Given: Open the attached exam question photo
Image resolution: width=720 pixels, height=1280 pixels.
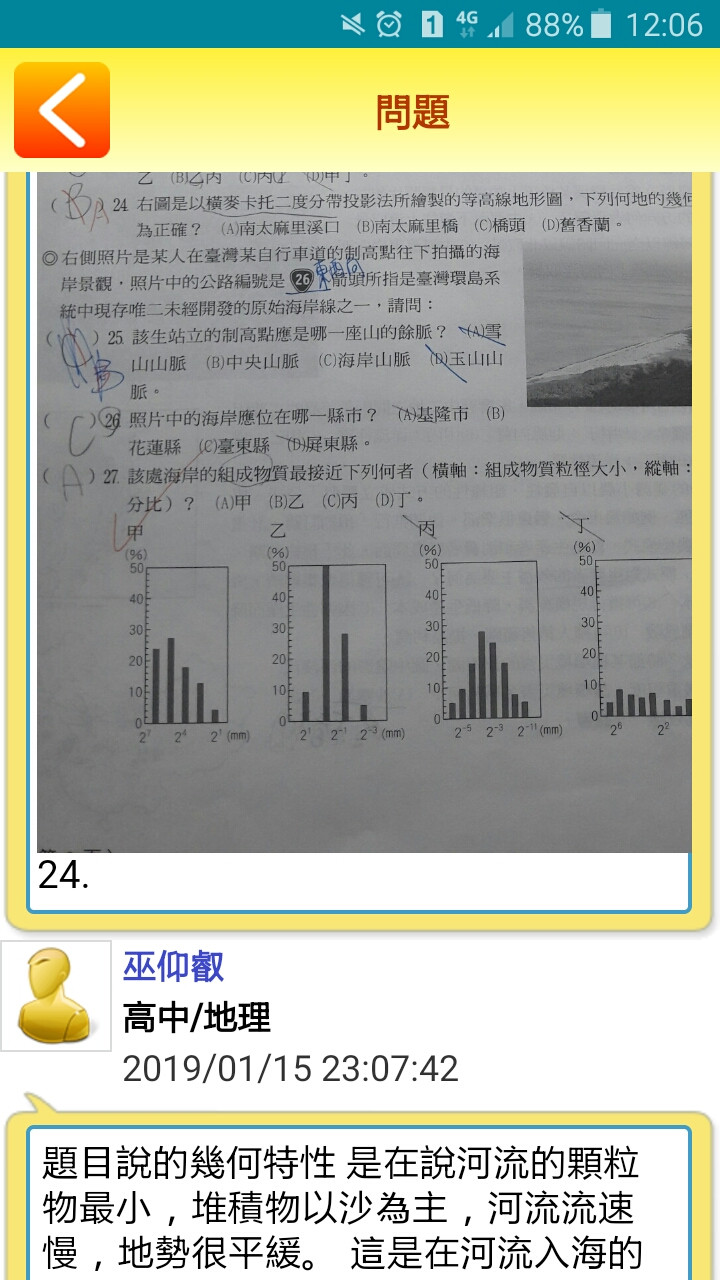Looking at the screenshot, I should coord(364,510).
